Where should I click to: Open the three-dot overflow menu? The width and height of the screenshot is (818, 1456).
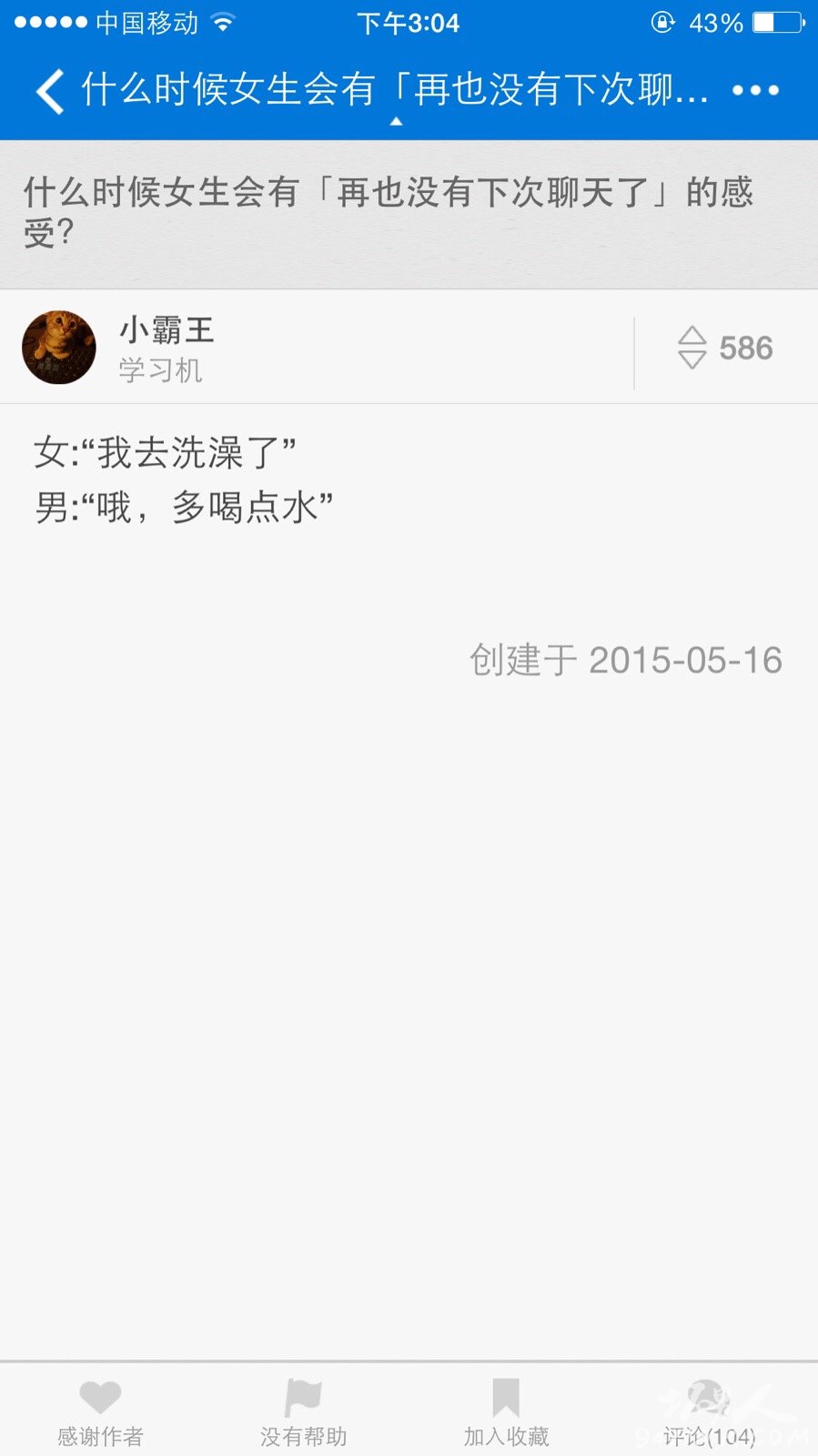[755, 90]
